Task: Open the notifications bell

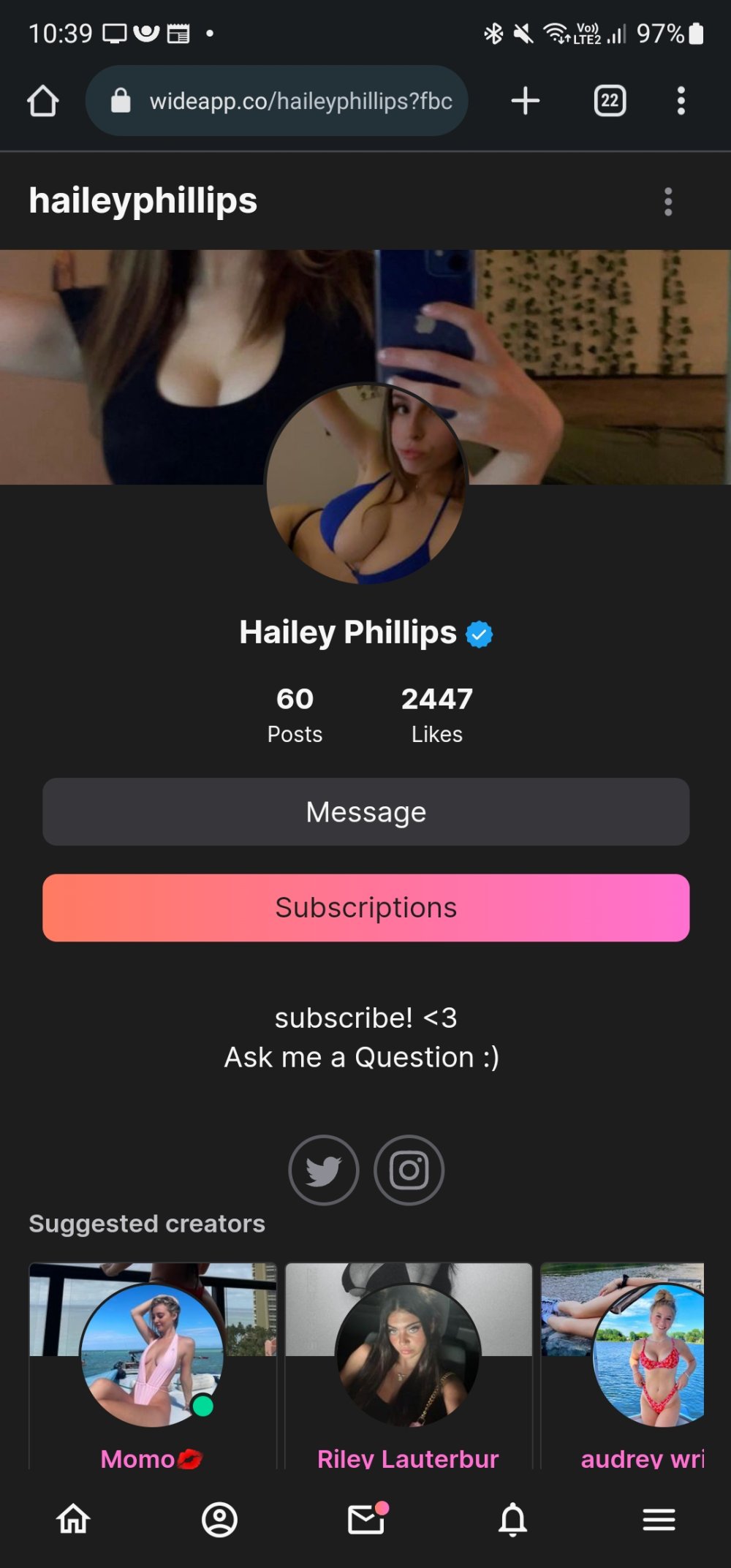Action: click(512, 1520)
